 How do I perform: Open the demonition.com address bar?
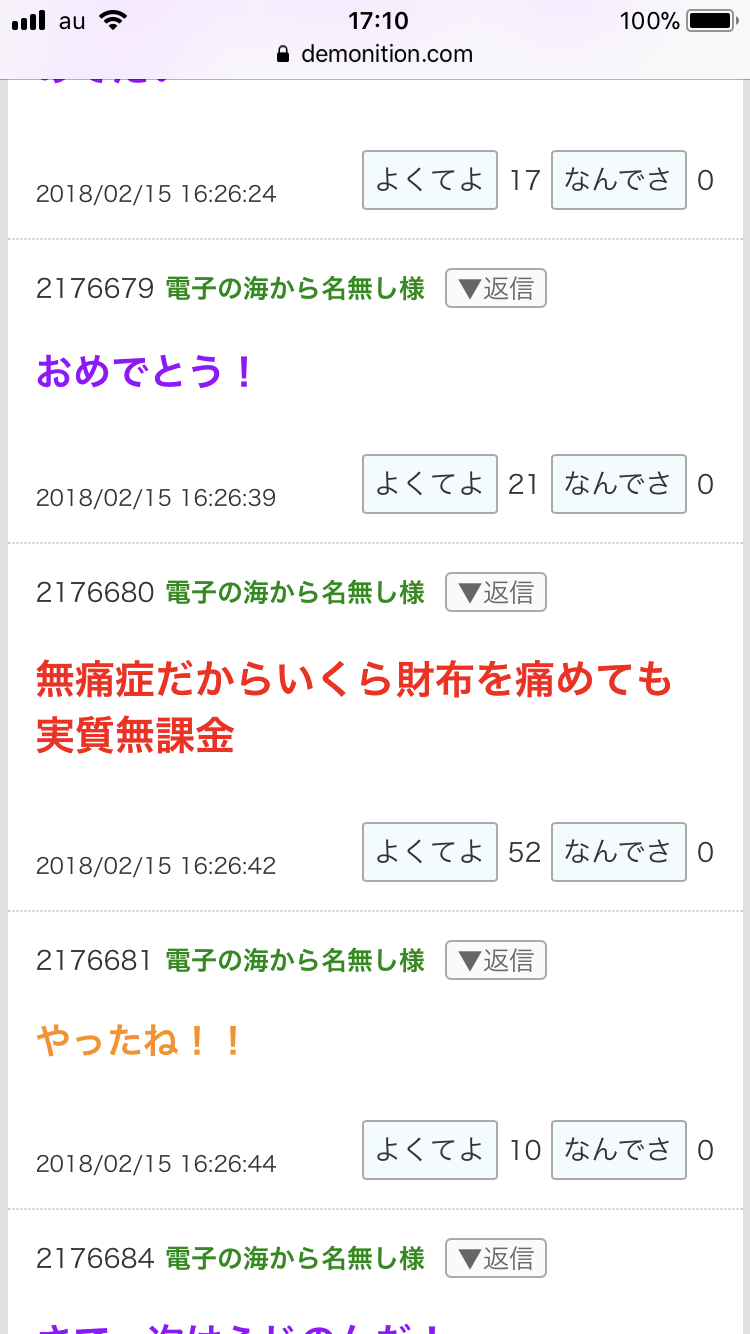(x=375, y=54)
